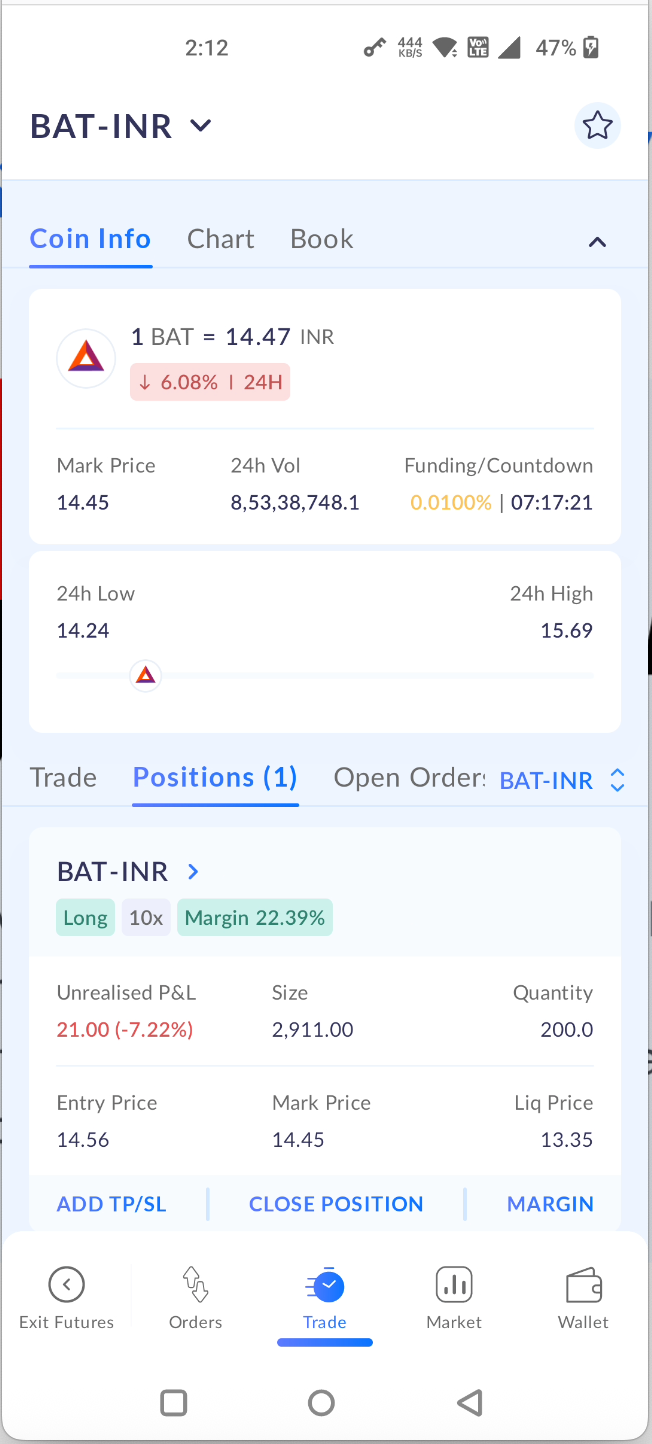Select the Coin Info tab
Screen dimensions: 652x1444
pos(90,239)
